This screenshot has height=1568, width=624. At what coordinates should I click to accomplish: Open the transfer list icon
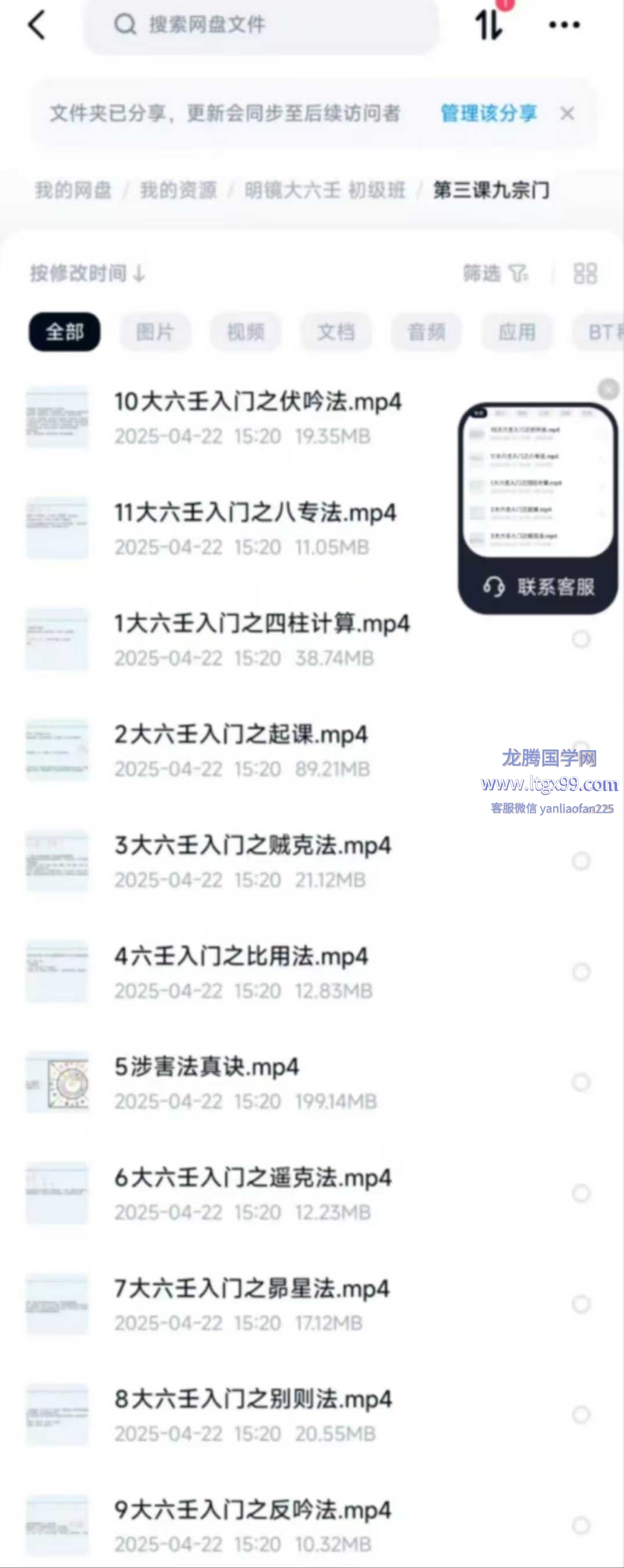pyautogui.click(x=489, y=24)
